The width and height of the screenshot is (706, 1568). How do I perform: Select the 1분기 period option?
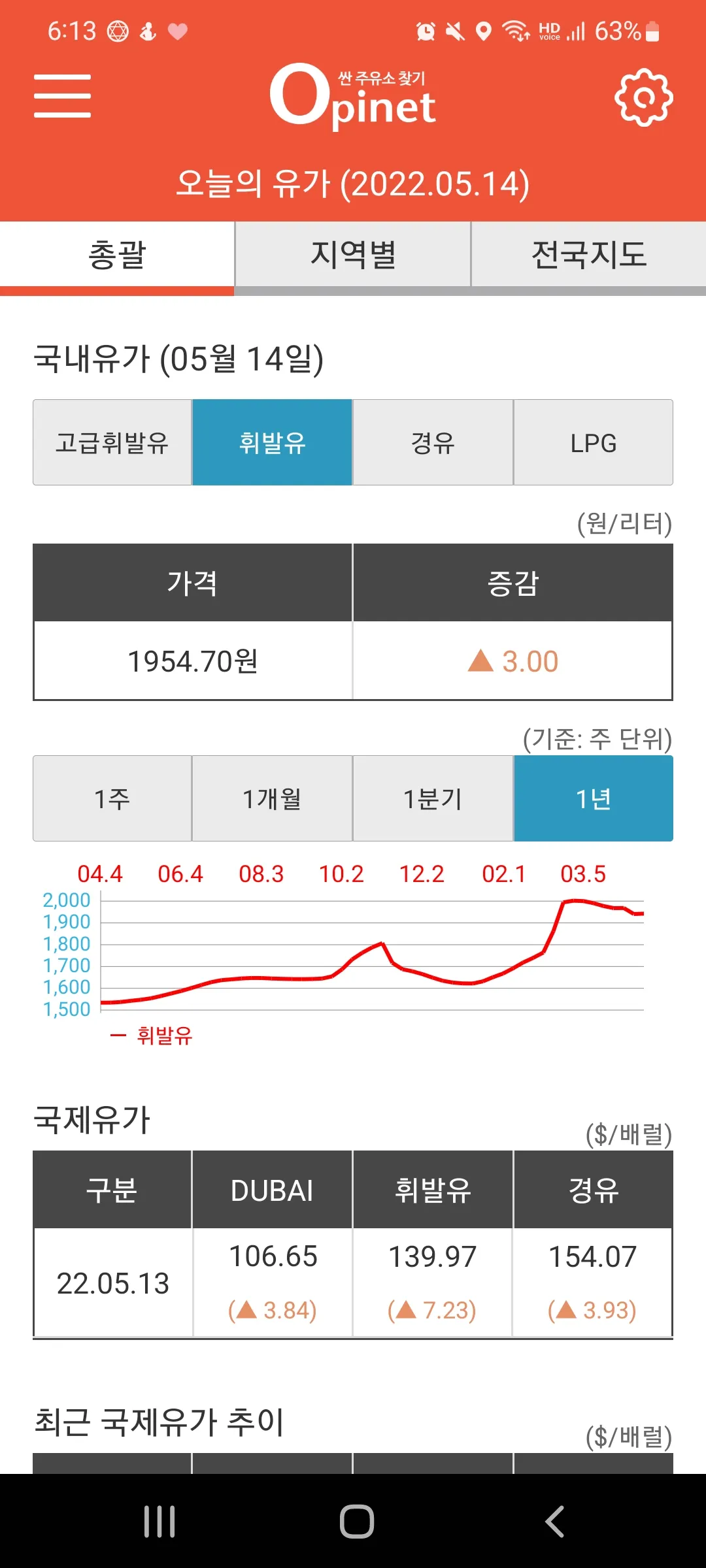pos(433,798)
